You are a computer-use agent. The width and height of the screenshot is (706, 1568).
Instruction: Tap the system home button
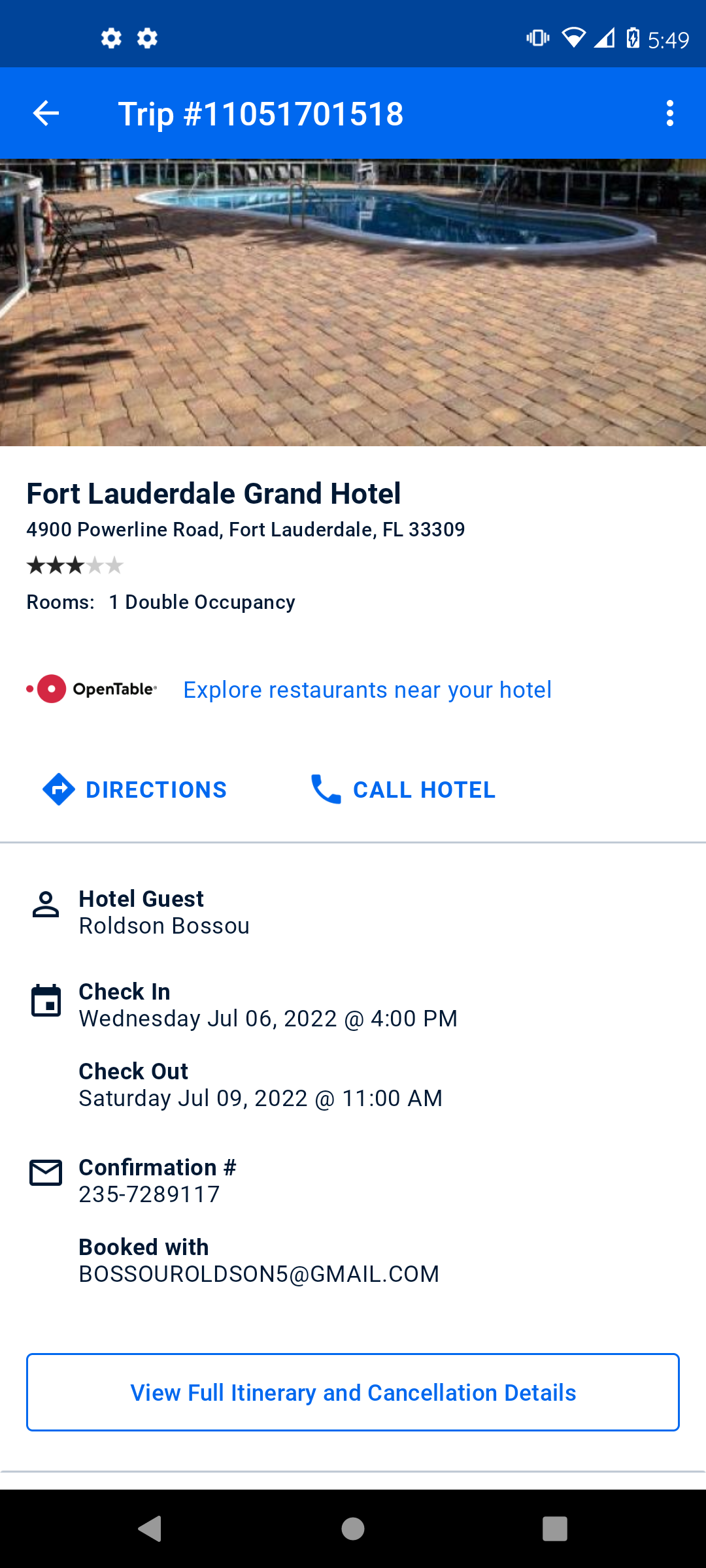[x=353, y=1529]
